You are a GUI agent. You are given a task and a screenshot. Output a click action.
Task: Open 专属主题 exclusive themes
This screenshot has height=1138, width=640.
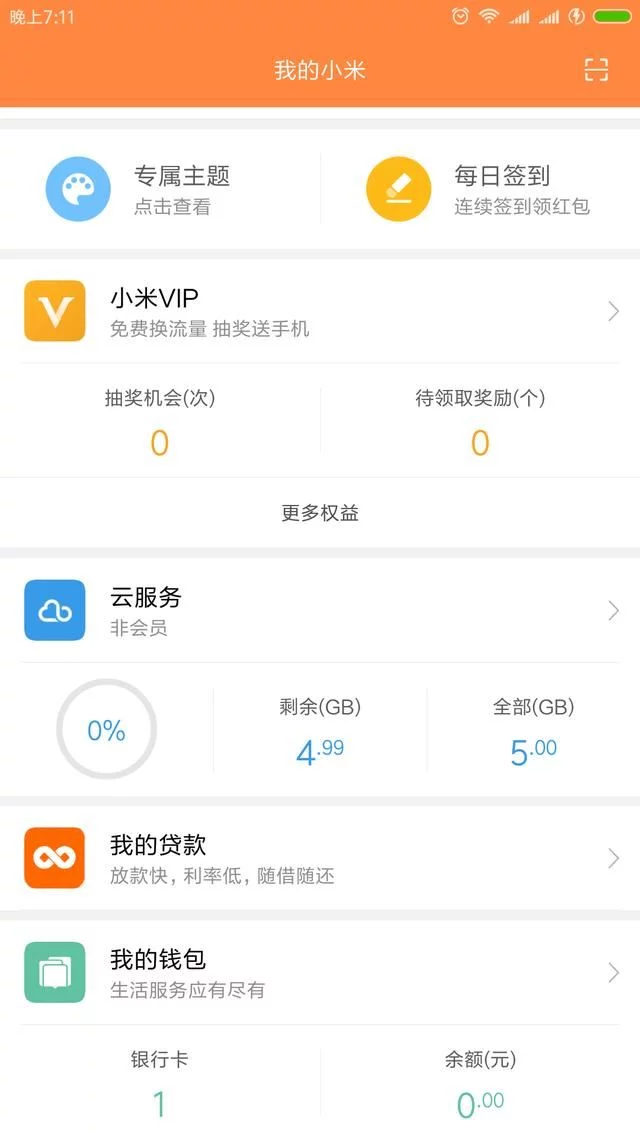160,189
